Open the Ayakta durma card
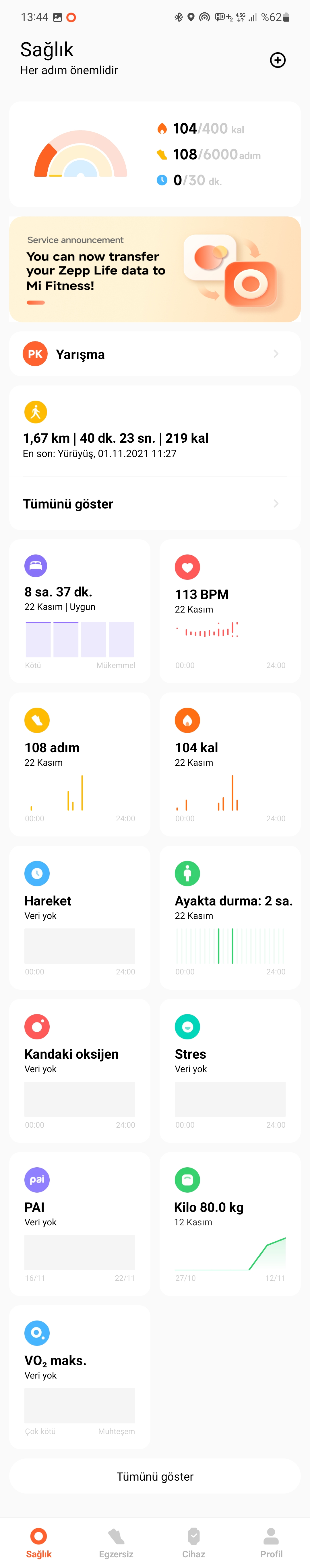 point(230,917)
